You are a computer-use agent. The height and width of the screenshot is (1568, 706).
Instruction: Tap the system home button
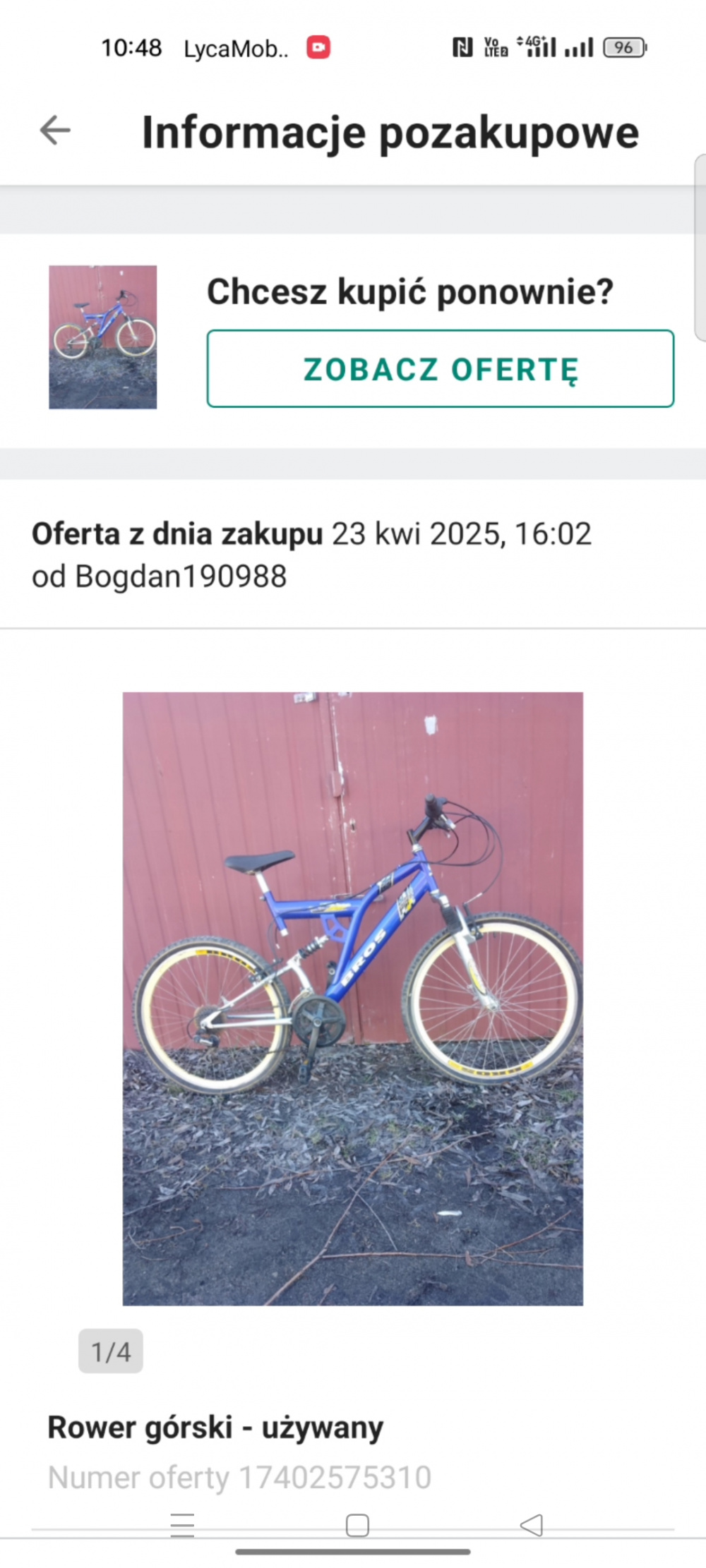[357, 1525]
